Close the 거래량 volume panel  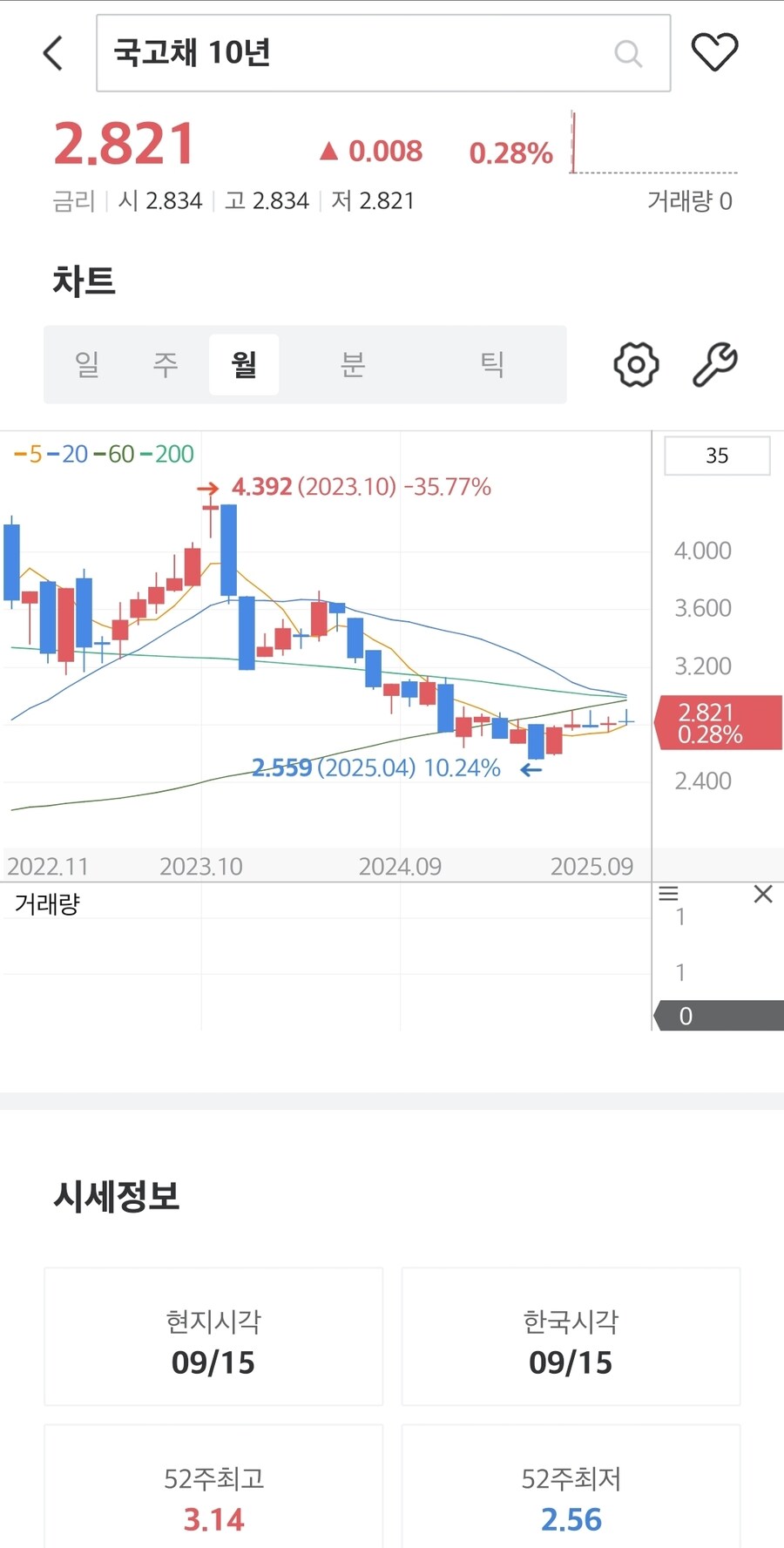[763, 894]
